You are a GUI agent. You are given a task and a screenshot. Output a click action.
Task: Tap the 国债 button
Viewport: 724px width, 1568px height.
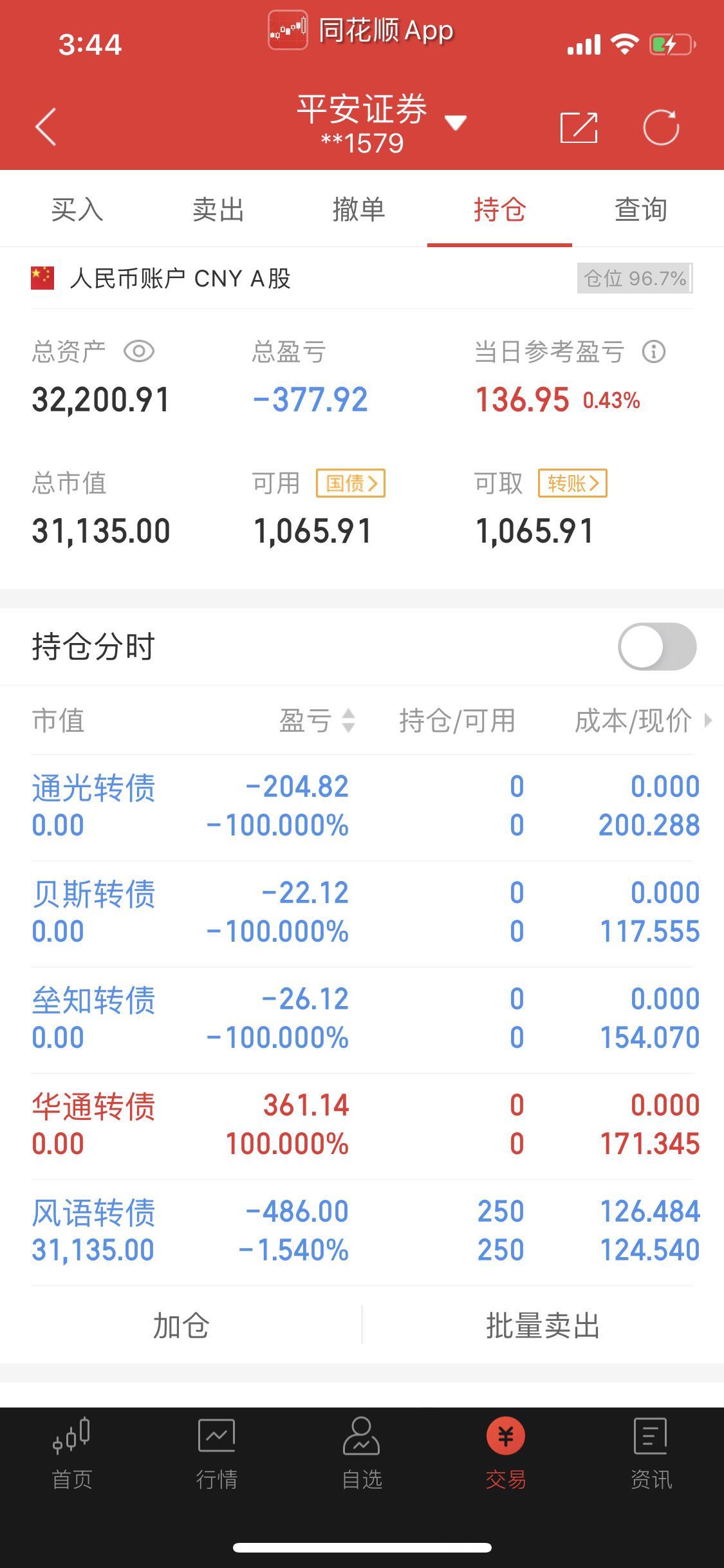pos(351,483)
